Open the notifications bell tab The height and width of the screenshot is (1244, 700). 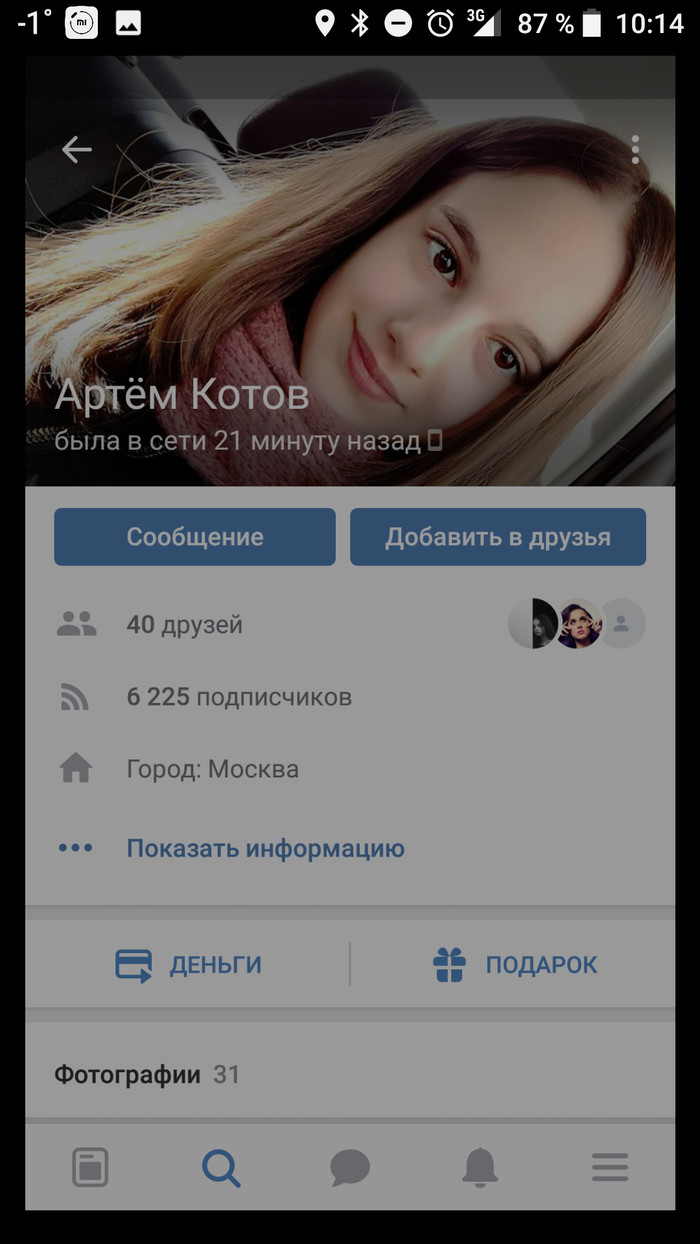point(480,1167)
